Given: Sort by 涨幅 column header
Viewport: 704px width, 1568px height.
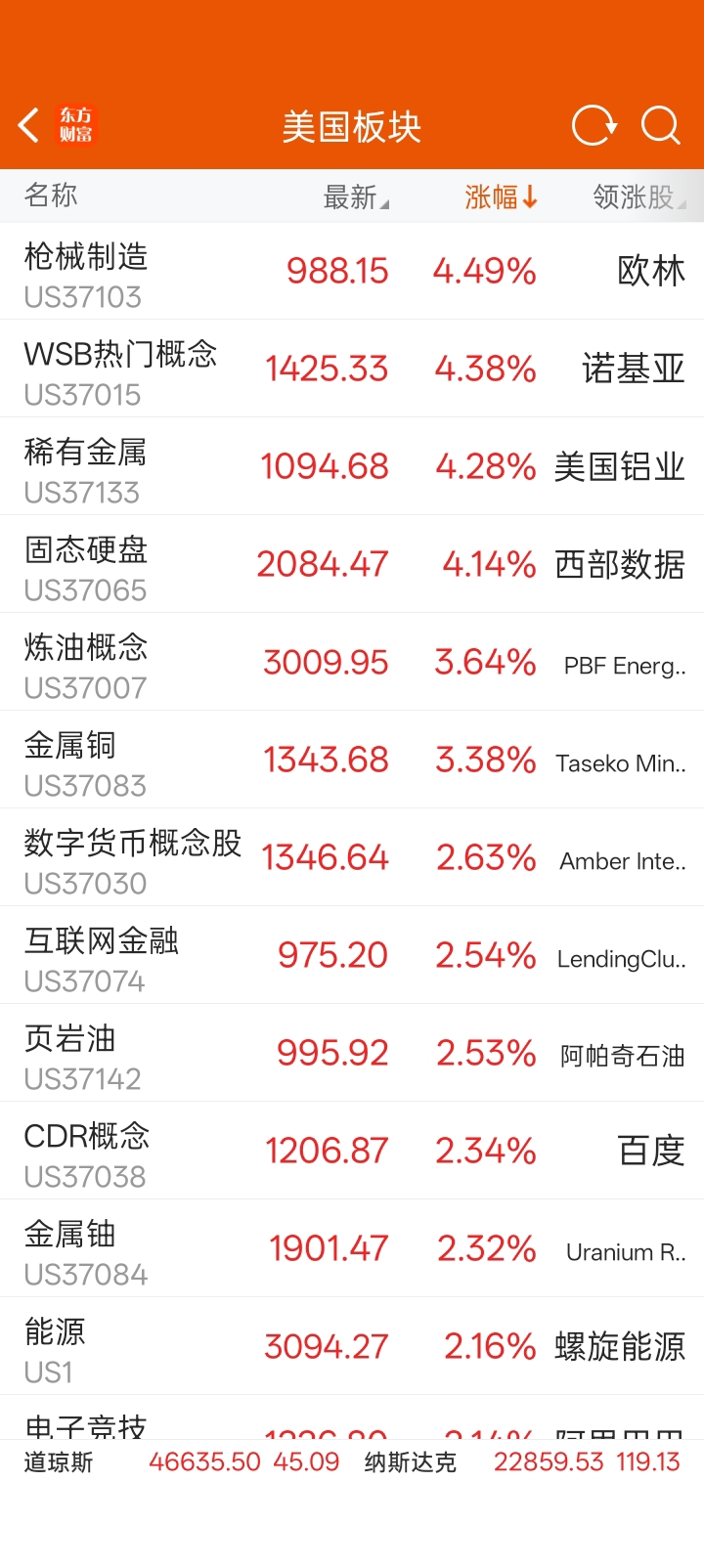Looking at the screenshot, I should pyautogui.click(x=501, y=197).
